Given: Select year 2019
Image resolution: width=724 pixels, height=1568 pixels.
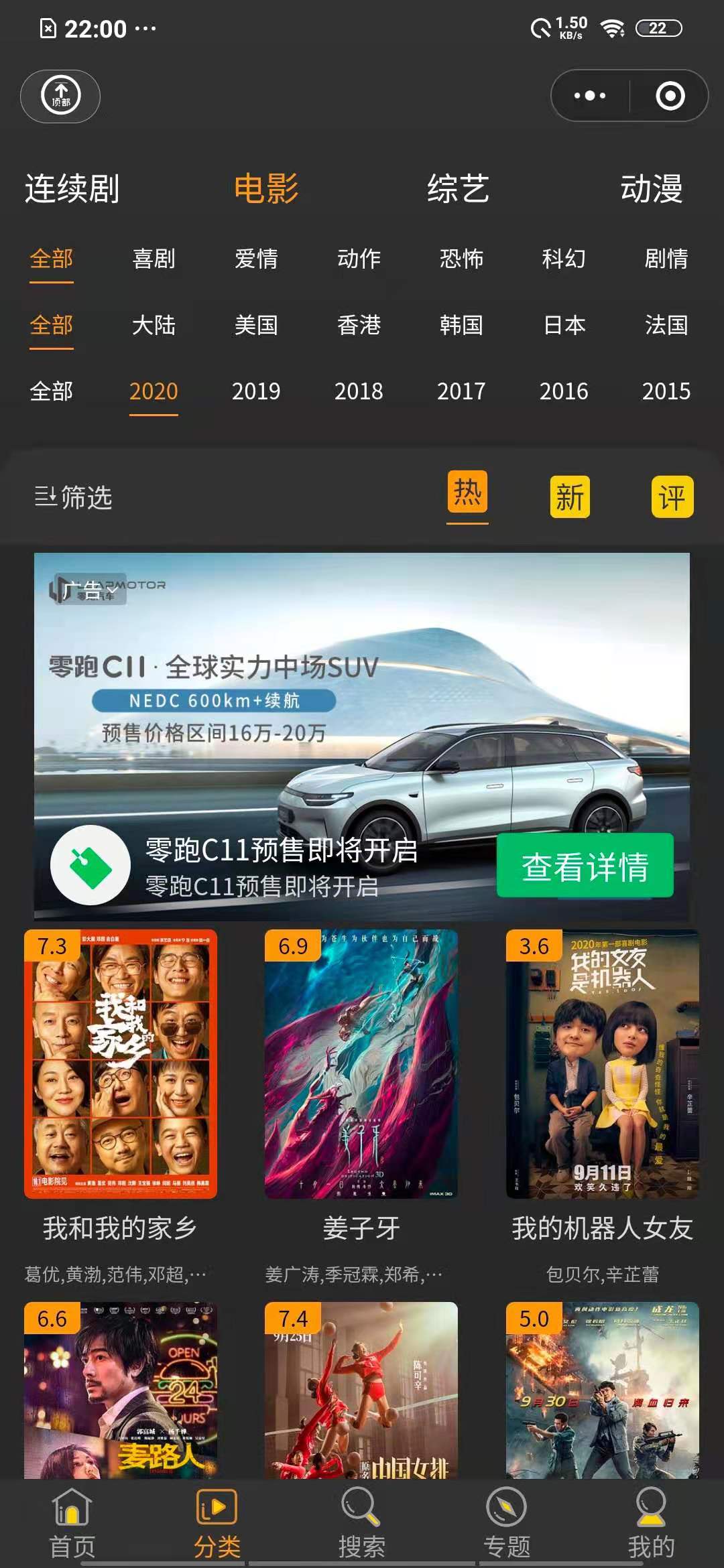Looking at the screenshot, I should pos(256,391).
